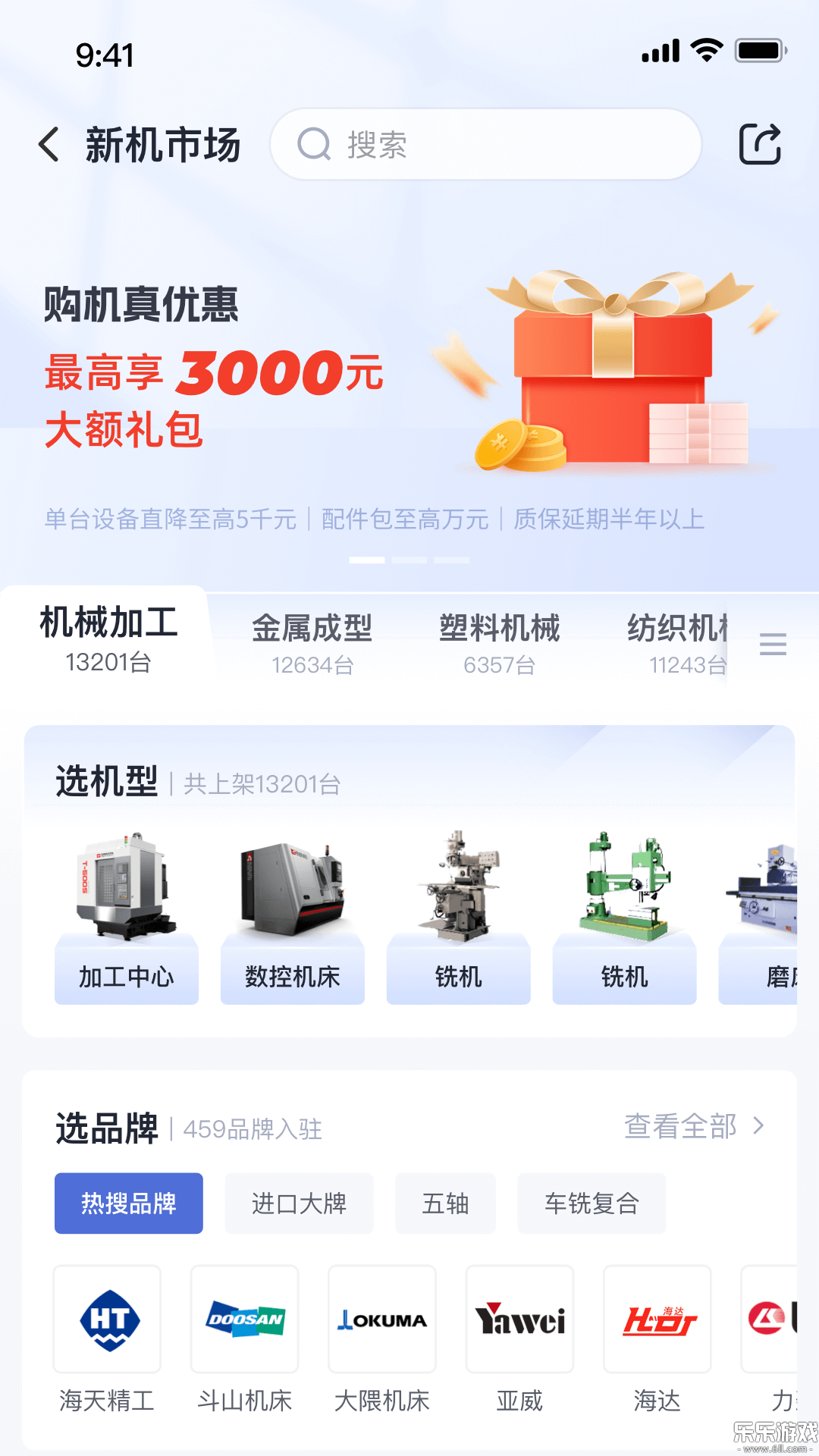This screenshot has width=819, height=1456.
Task: Open the hamburger menu beside category tabs
Action: point(773,645)
